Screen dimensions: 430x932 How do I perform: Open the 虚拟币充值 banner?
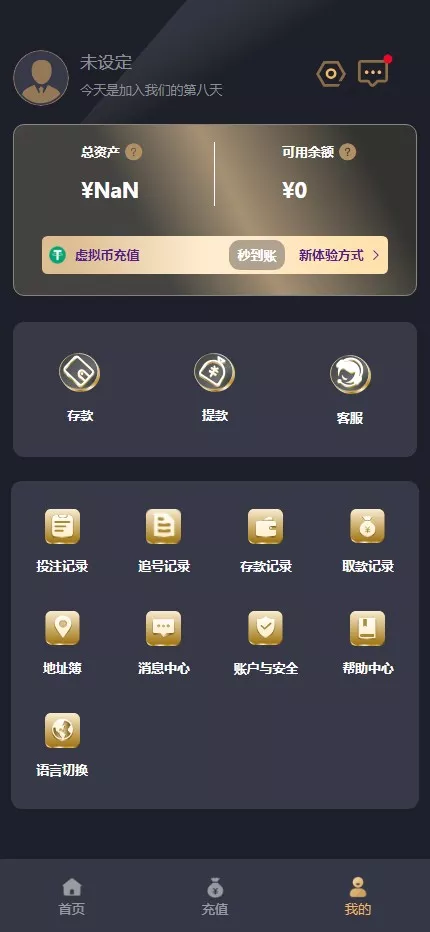click(x=215, y=255)
